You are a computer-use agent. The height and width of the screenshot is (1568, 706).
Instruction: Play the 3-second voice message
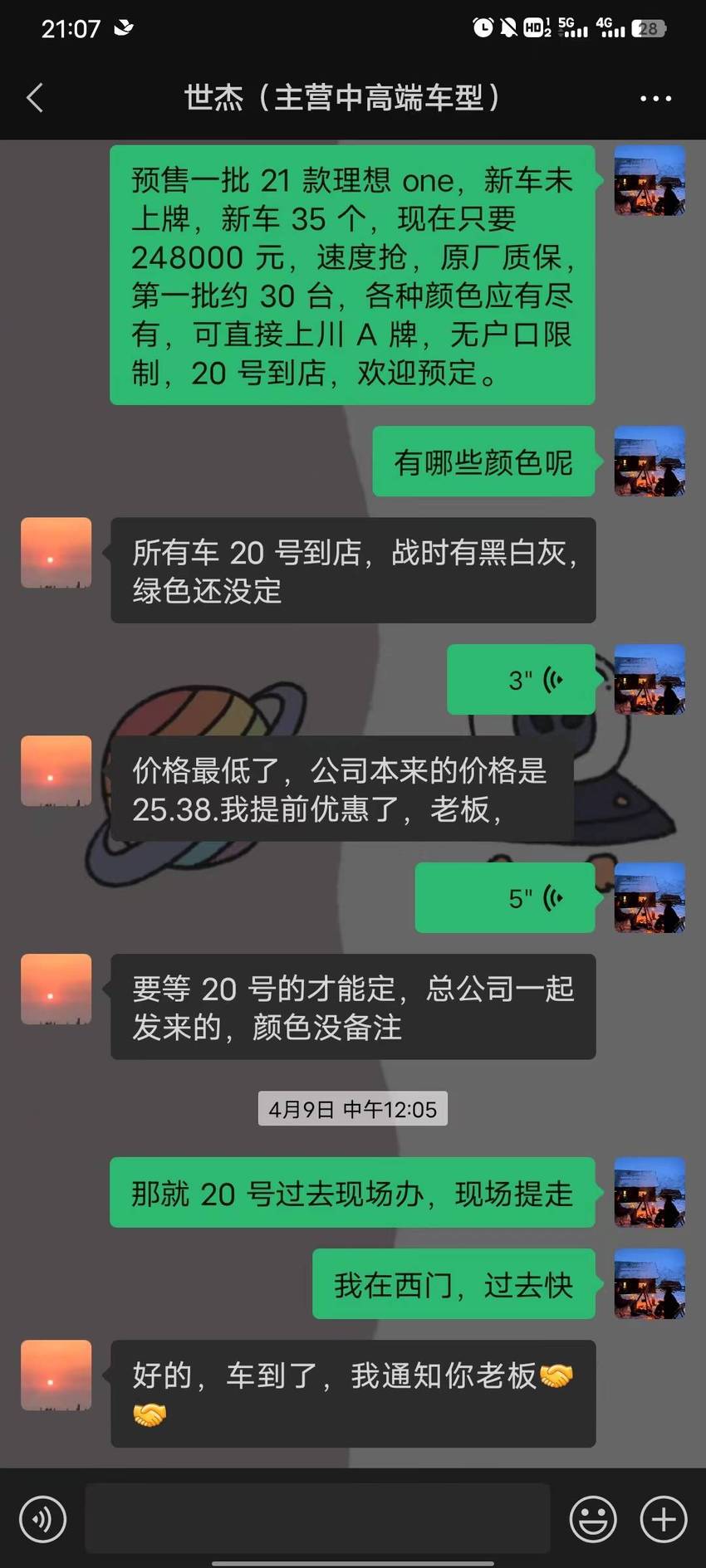point(521,680)
